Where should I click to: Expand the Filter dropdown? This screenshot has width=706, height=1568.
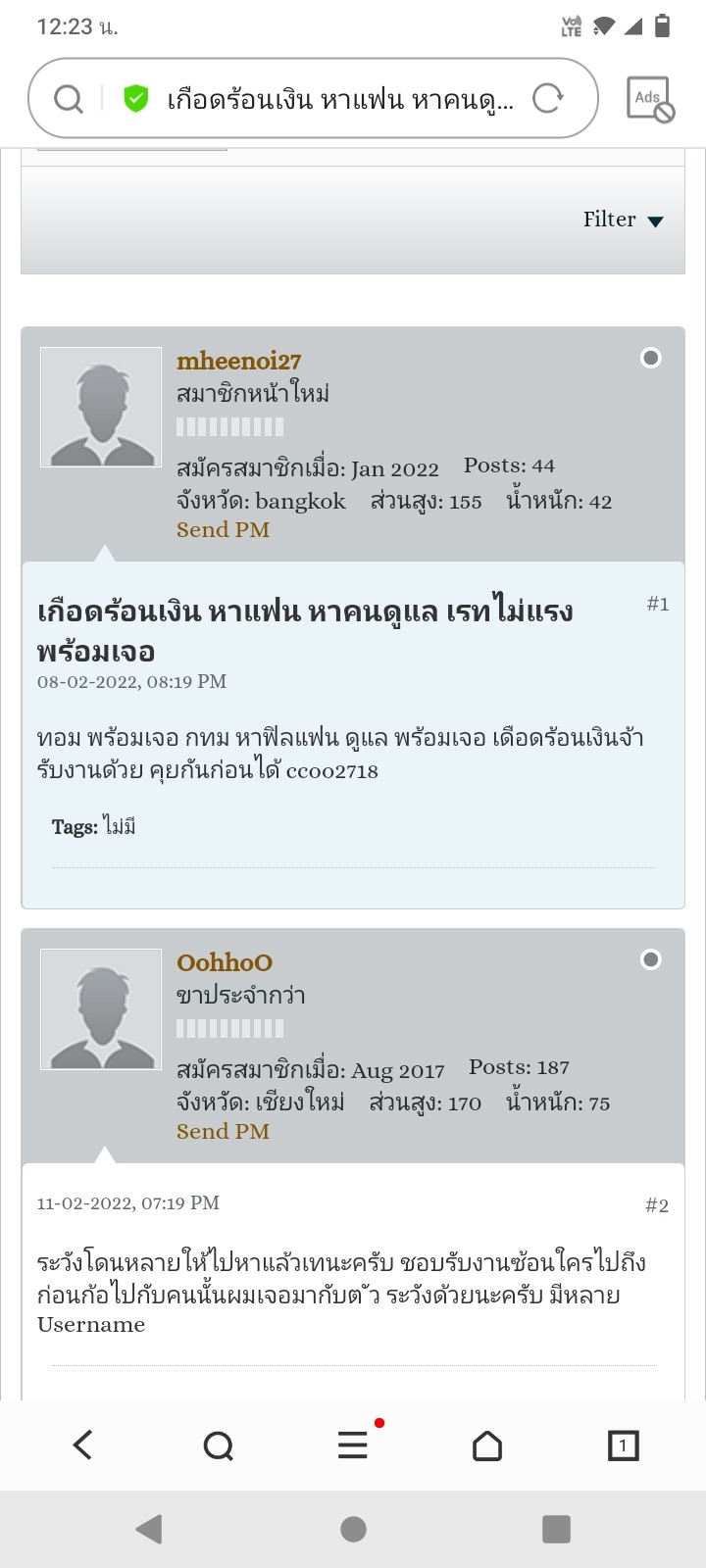click(x=624, y=220)
